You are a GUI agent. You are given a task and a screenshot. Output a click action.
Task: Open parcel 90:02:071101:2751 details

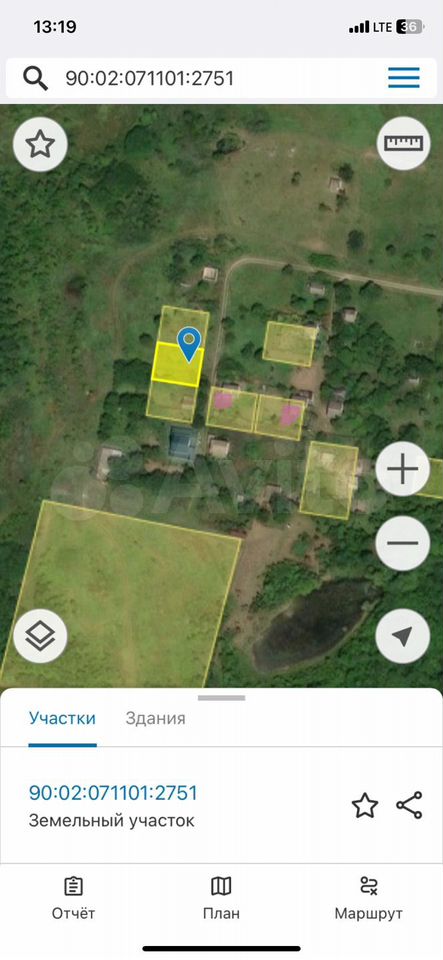coord(113,793)
